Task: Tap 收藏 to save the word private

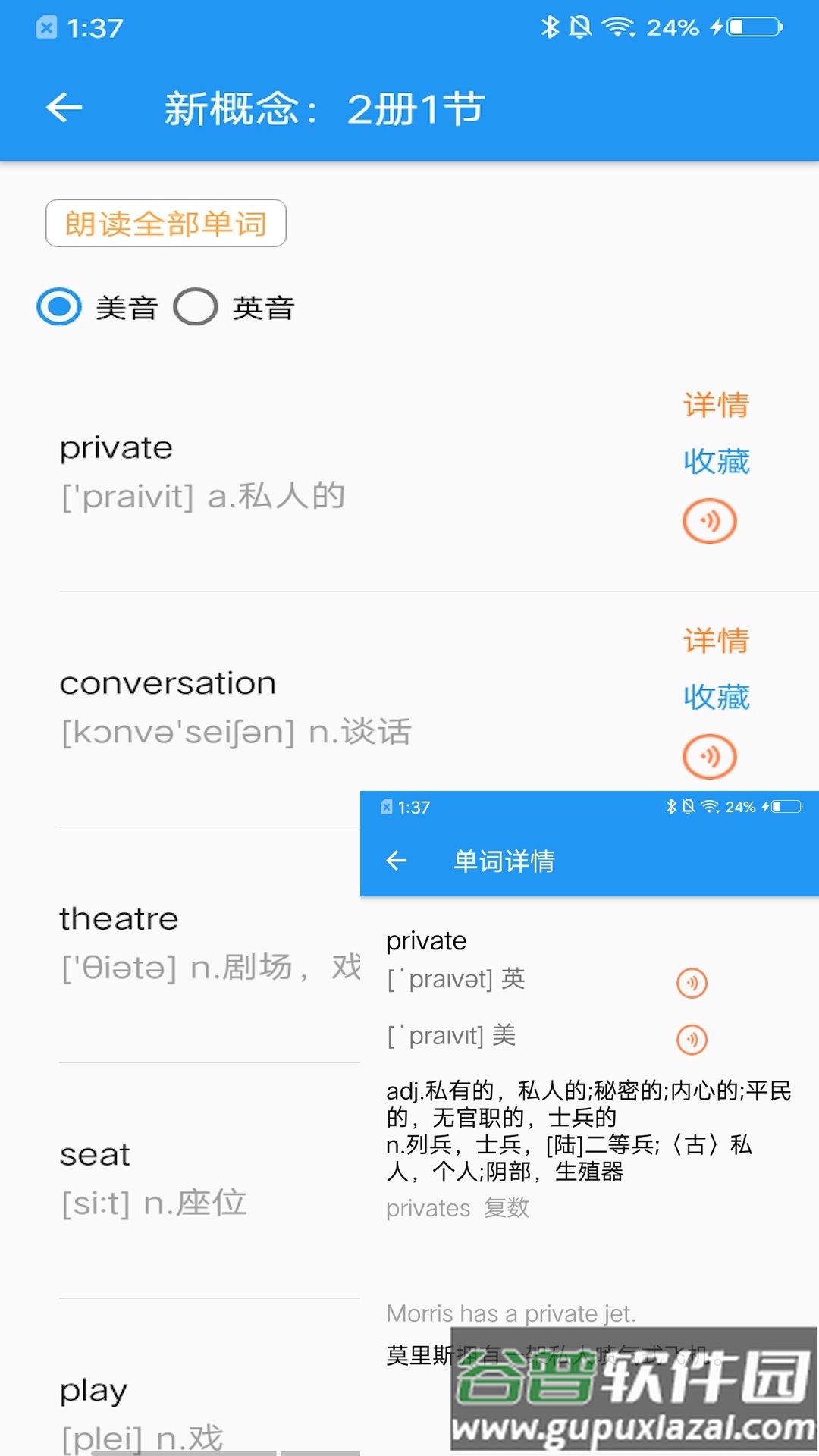Action: tap(715, 462)
